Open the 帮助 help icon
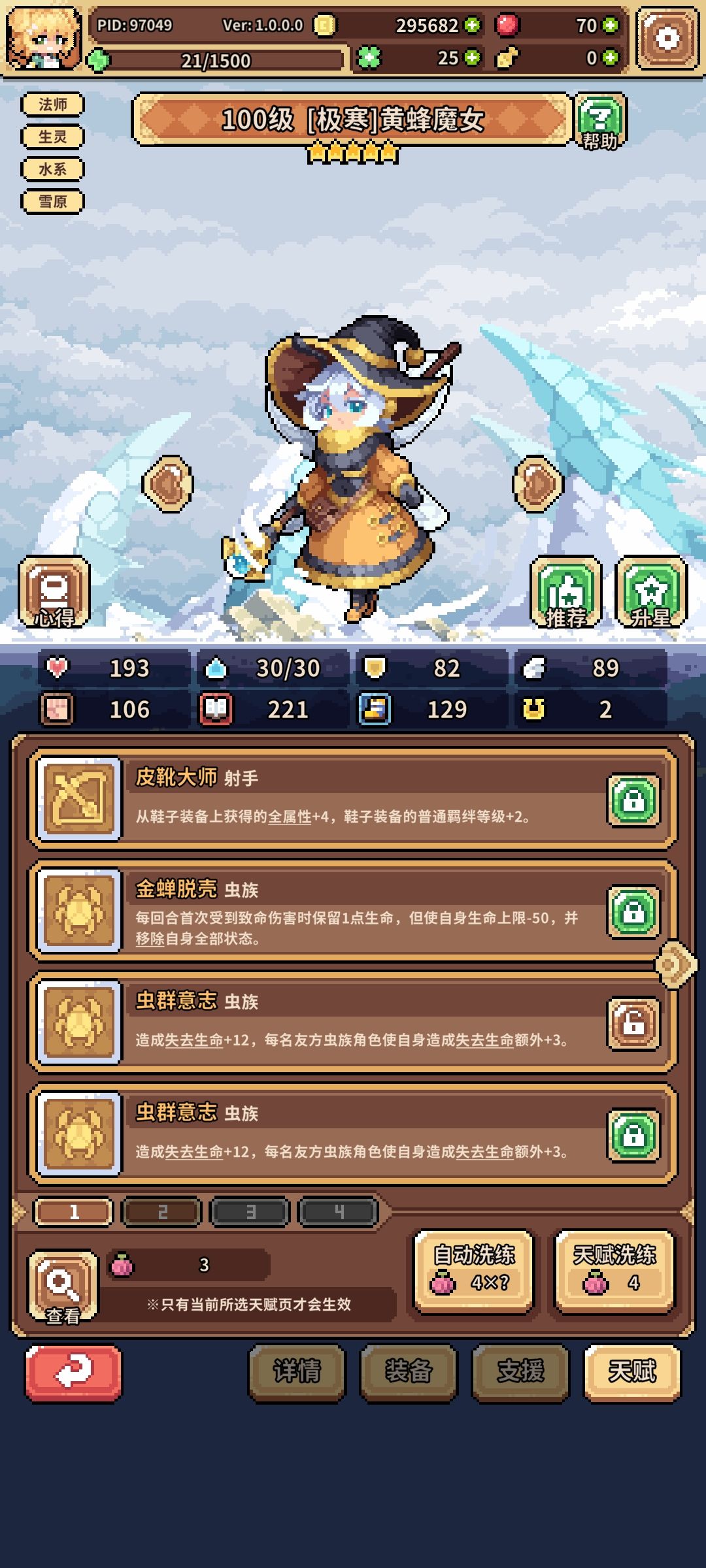The width and height of the screenshot is (706, 1568). [601, 120]
